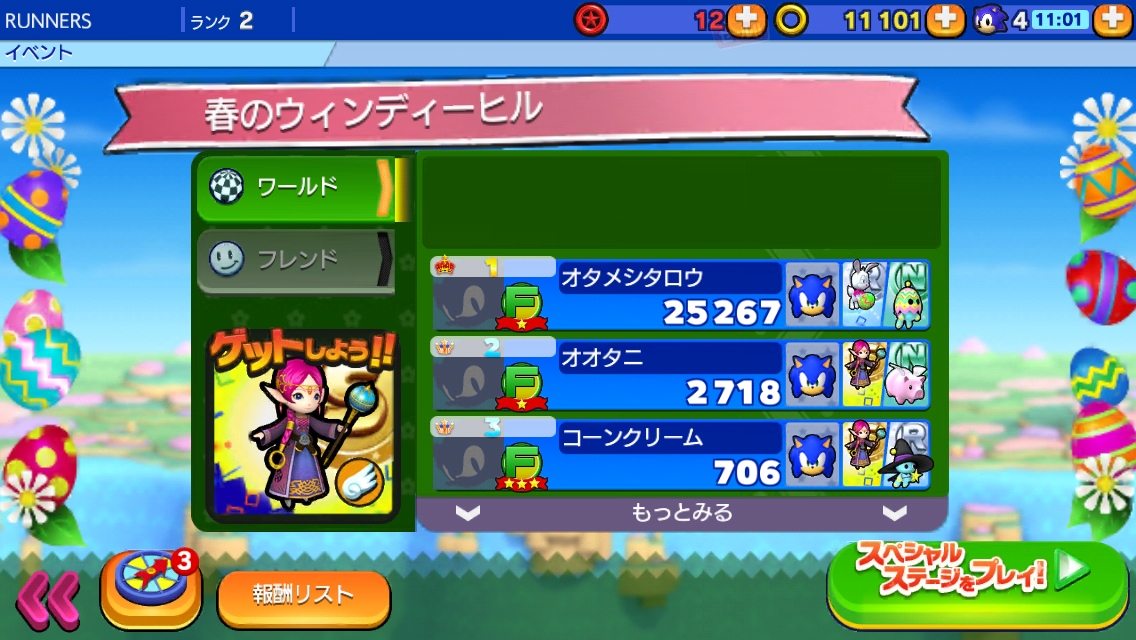Switch to the フレンド ranking tab

(296, 259)
